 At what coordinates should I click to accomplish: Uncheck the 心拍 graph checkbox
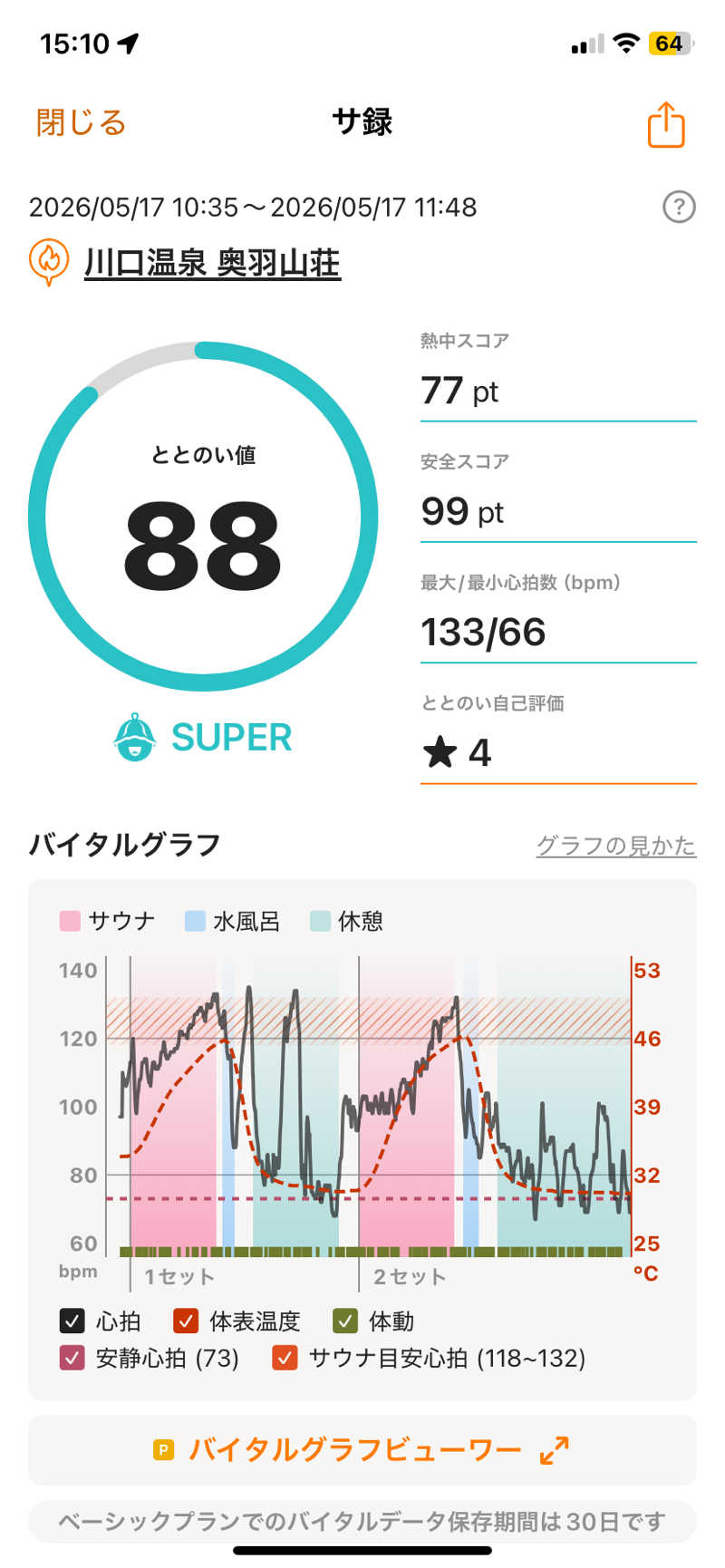click(x=72, y=1321)
